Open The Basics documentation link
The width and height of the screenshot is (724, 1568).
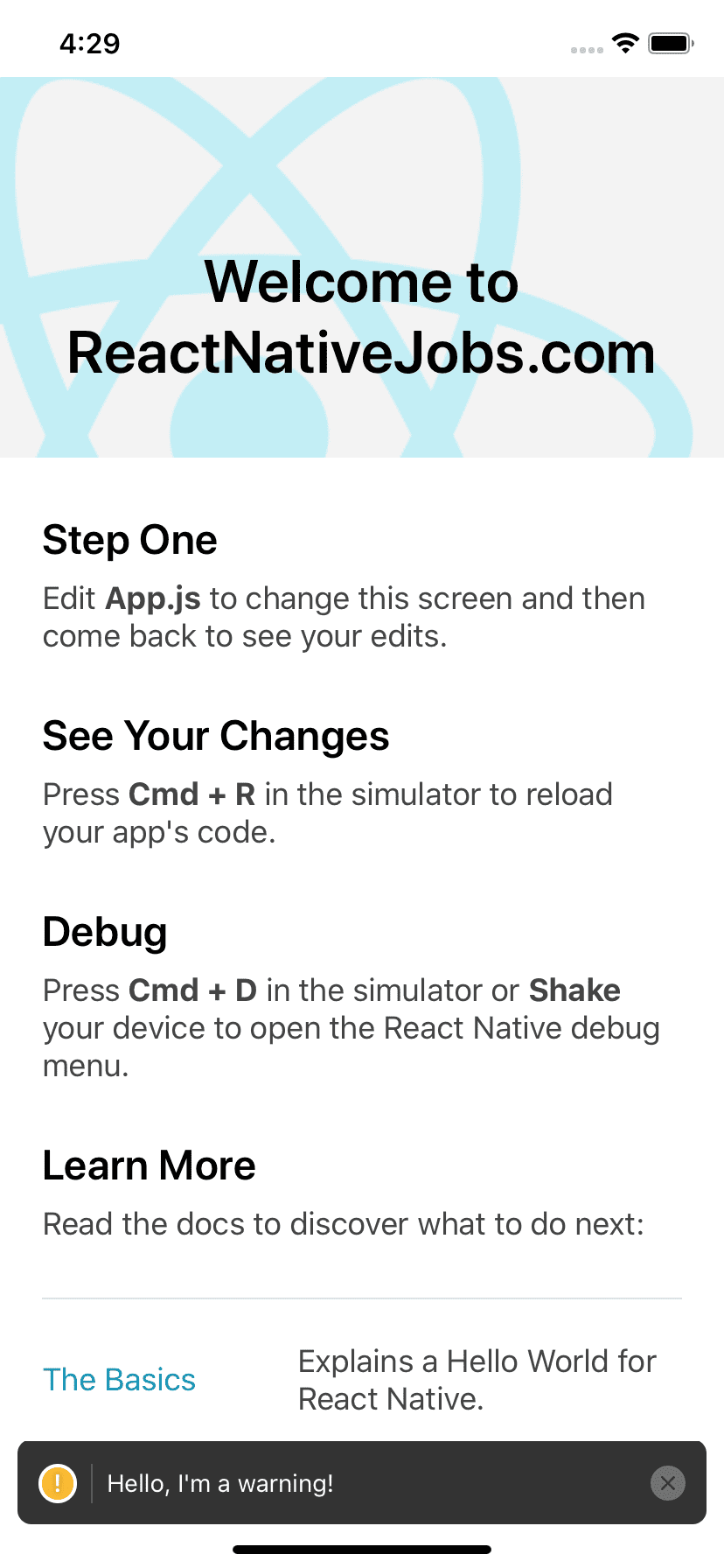pyautogui.click(x=120, y=1380)
